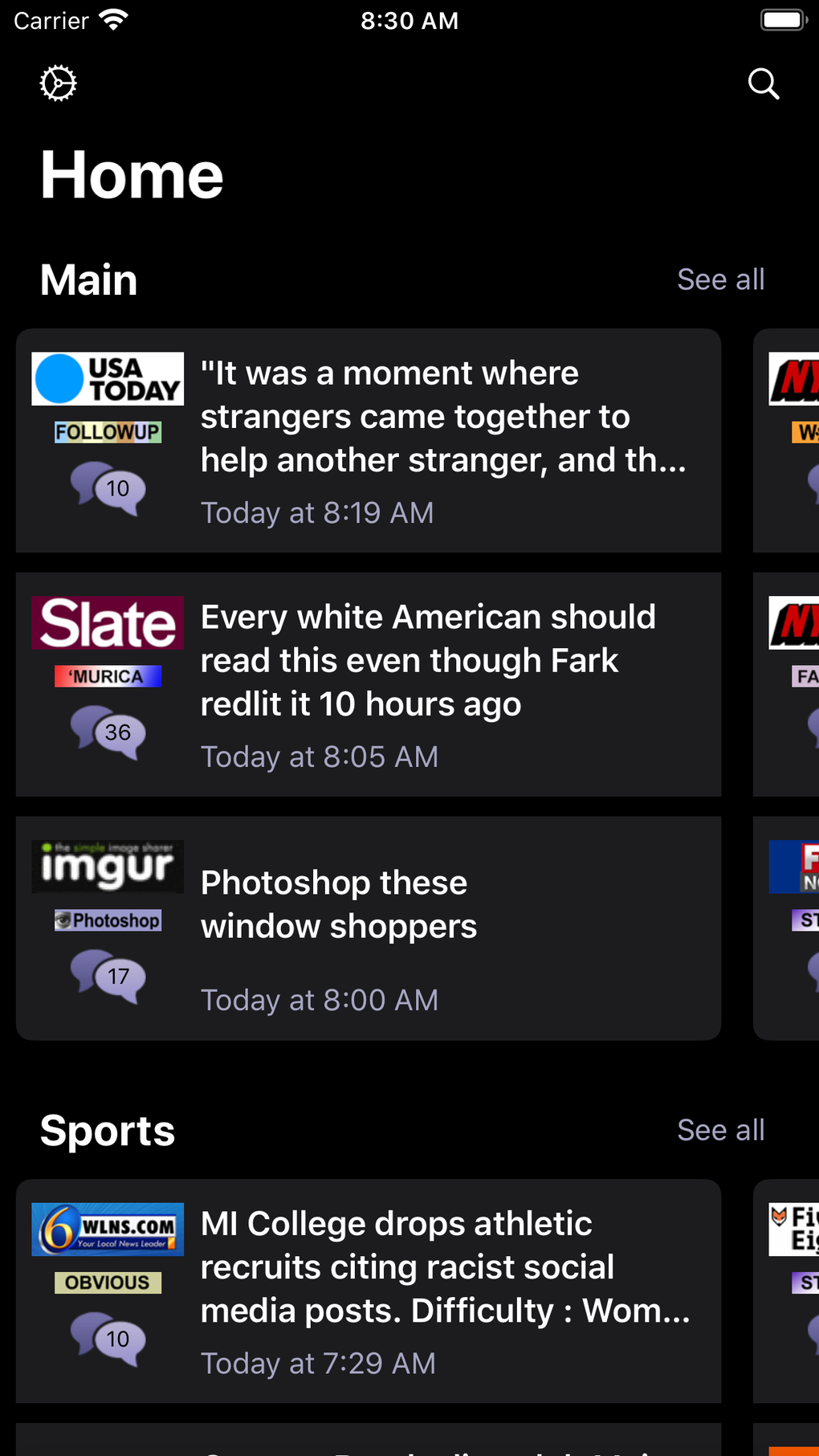This screenshot has width=819, height=1456.
Task: Open See all for the Sports section
Action: click(x=720, y=1130)
